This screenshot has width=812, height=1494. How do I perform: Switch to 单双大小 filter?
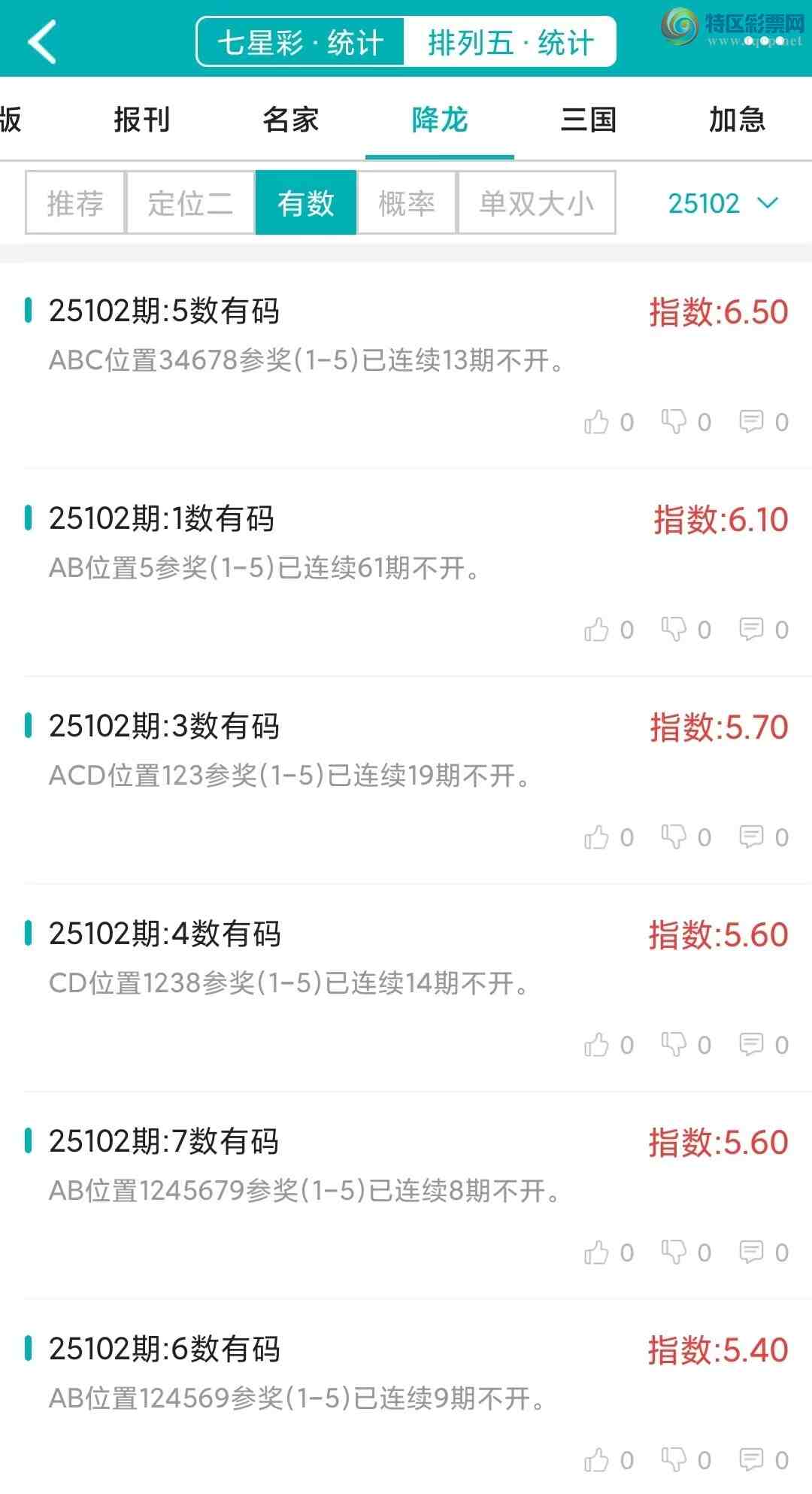tap(537, 203)
